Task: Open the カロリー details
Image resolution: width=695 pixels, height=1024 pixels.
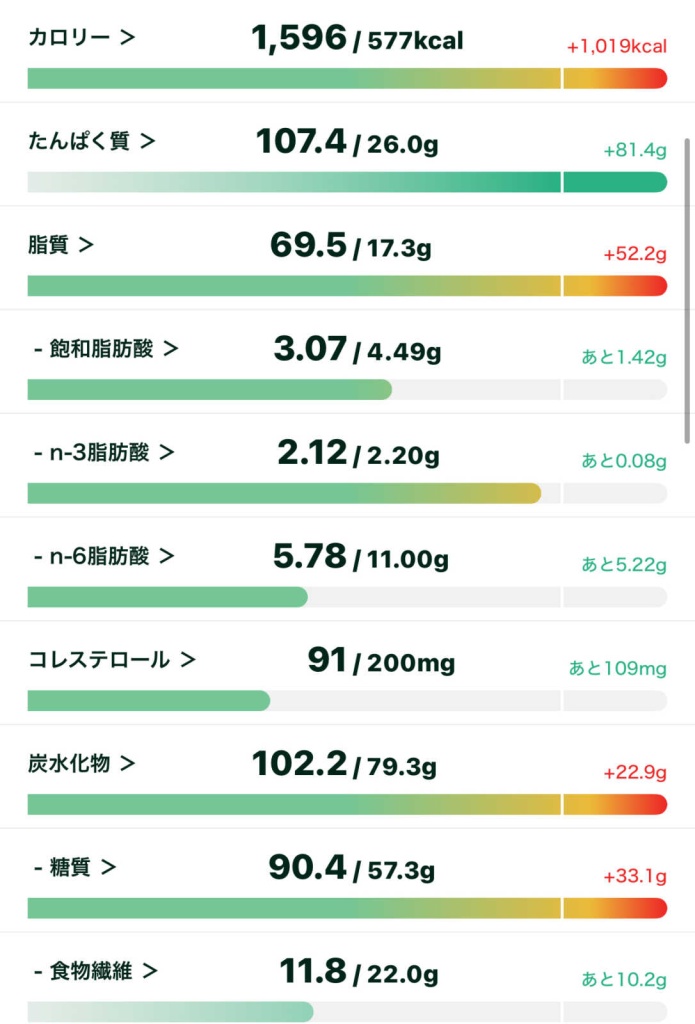Action: point(82,39)
